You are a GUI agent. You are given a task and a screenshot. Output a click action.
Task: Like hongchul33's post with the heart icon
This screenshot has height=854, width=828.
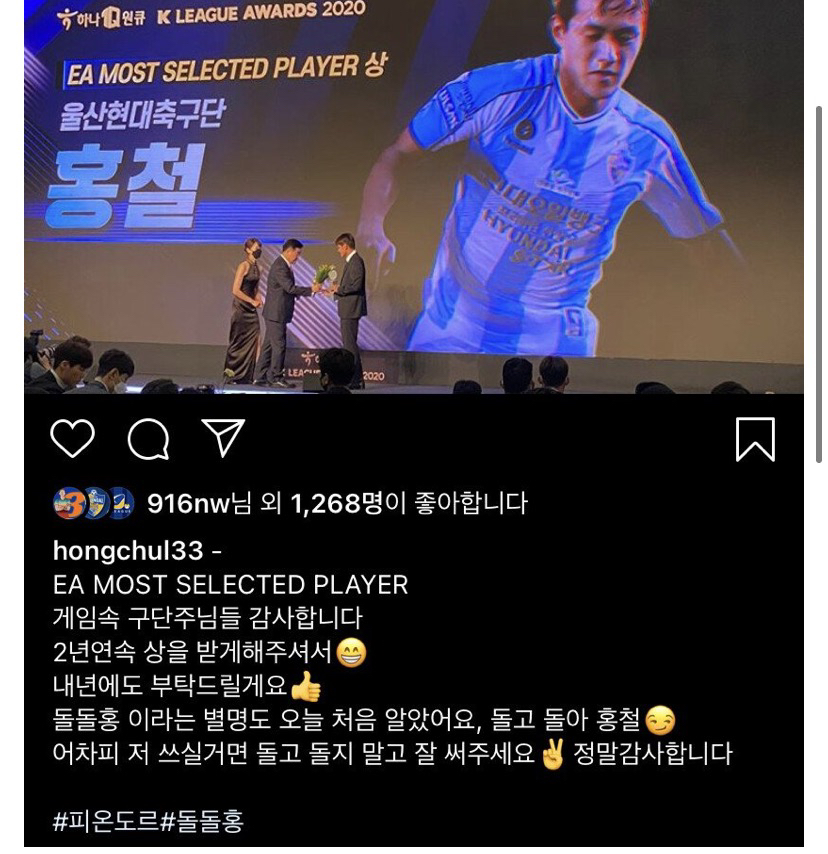pos(72,439)
